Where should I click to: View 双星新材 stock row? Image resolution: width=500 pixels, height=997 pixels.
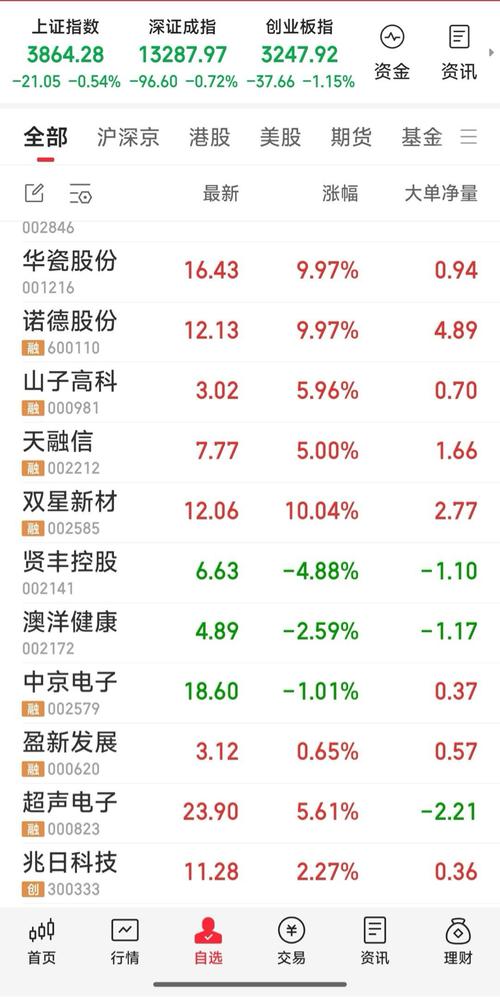tap(250, 512)
